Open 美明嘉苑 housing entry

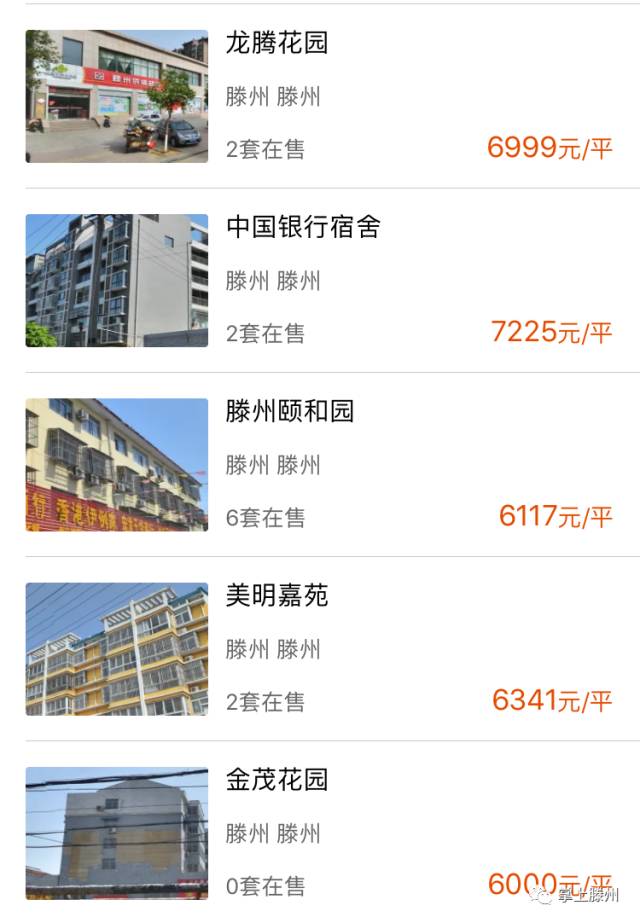click(x=277, y=596)
